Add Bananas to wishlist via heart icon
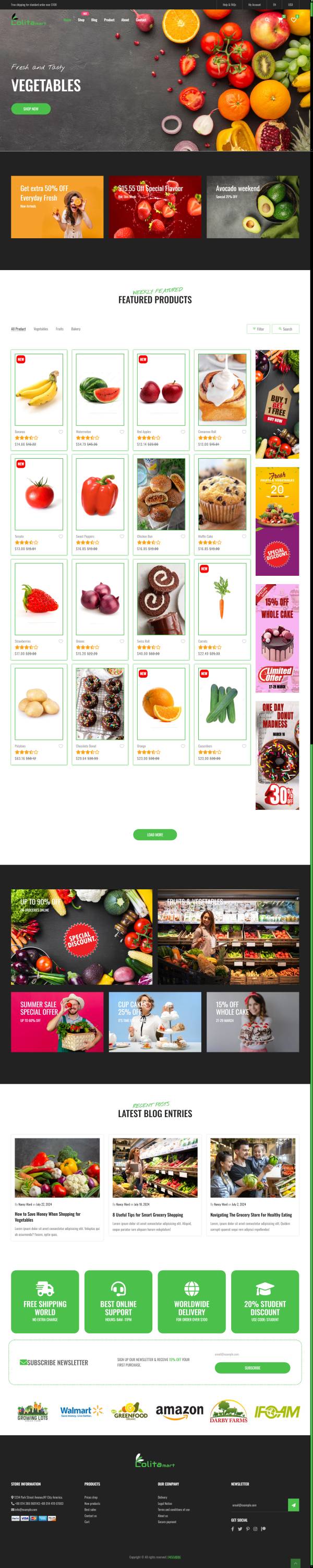This screenshot has width=313, height=1568. point(61,432)
